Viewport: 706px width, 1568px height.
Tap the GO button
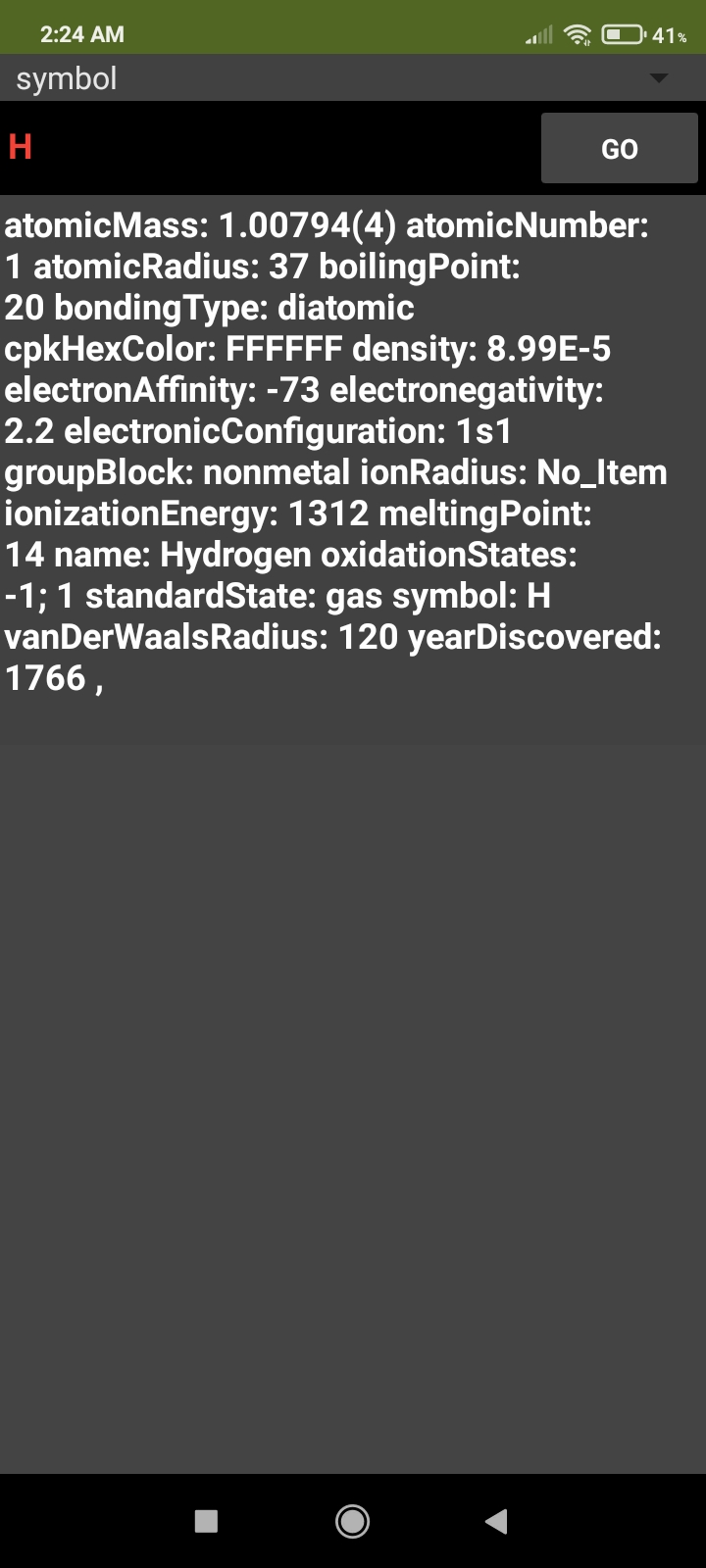click(619, 148)
